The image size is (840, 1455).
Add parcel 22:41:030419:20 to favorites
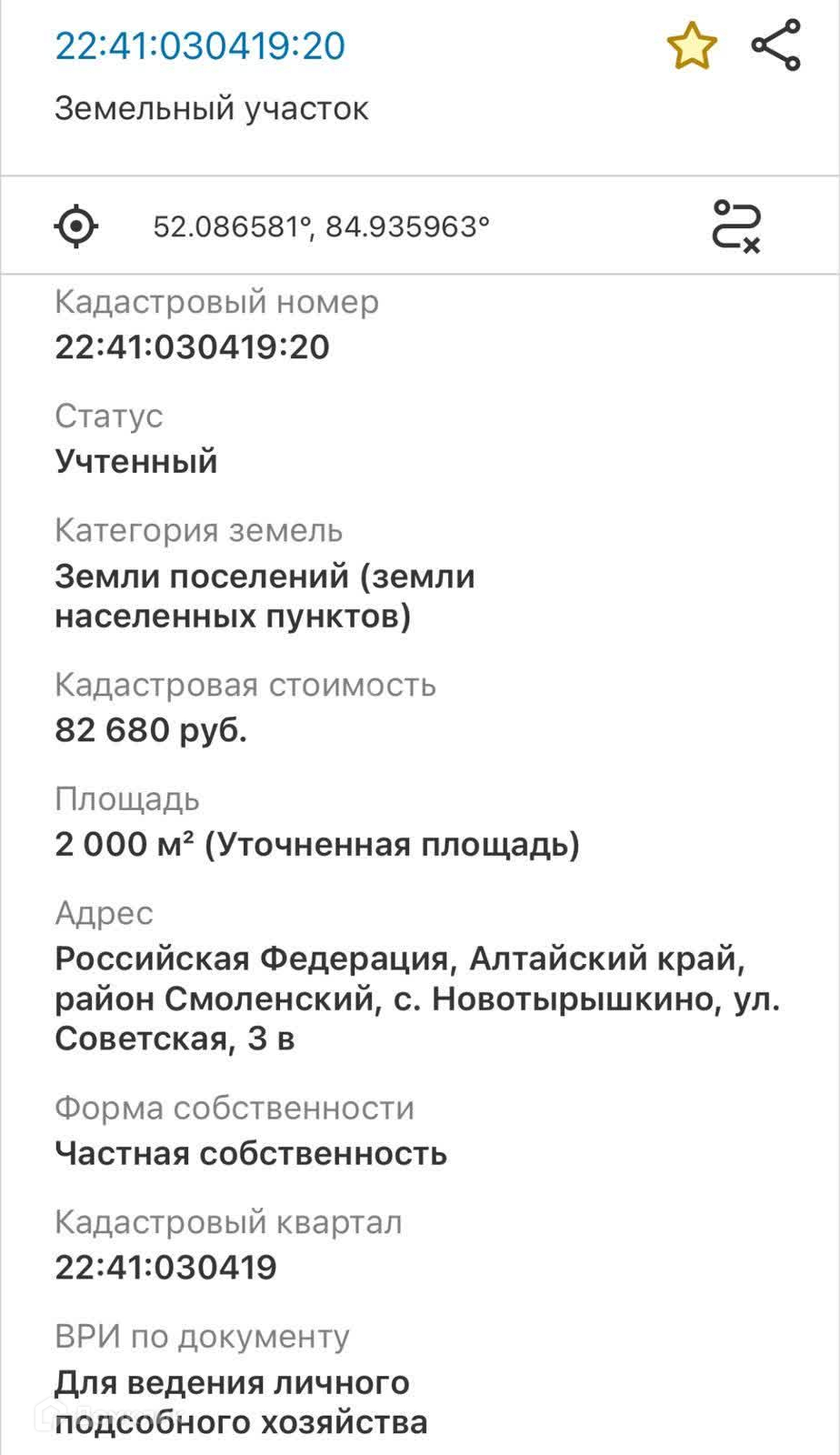tap(692, 46)
